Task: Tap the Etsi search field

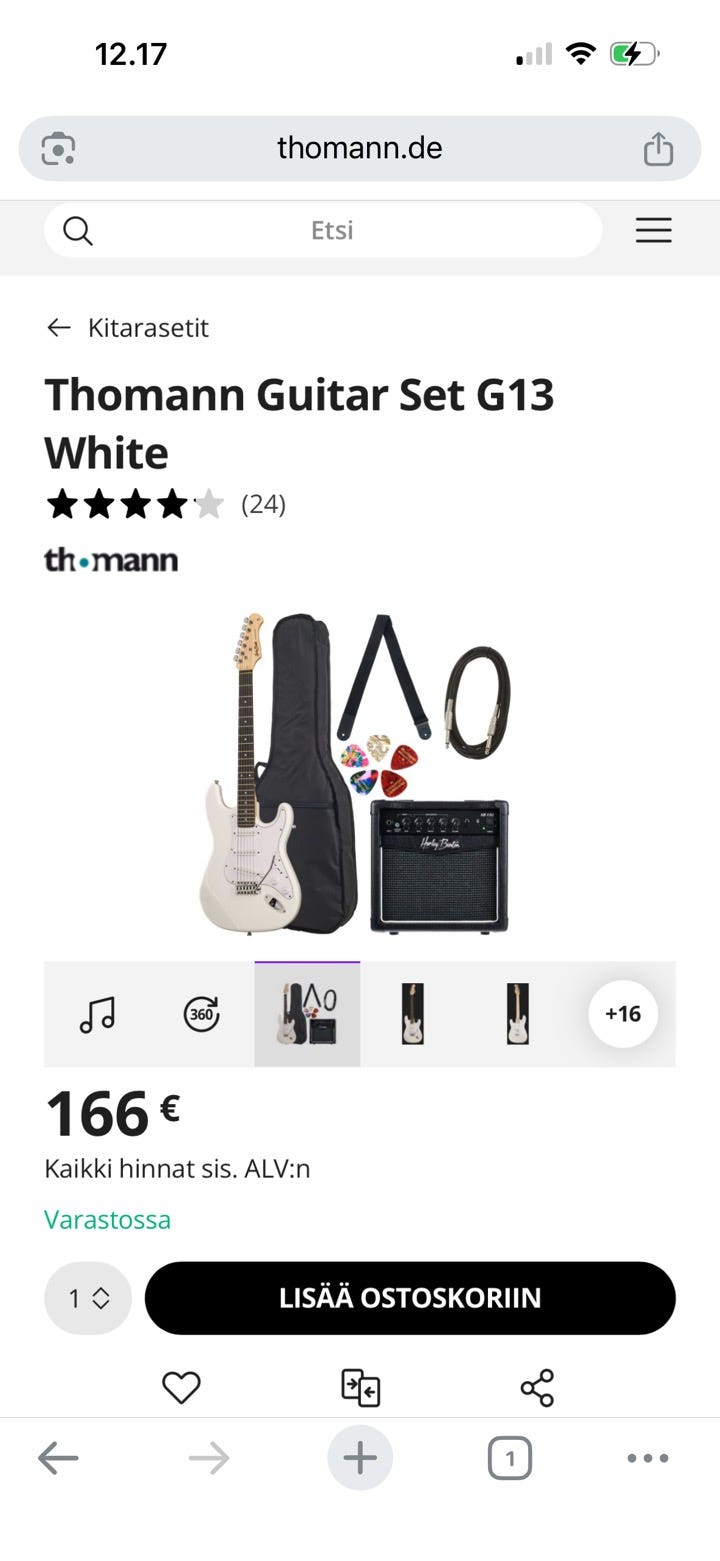Action: (332, 231)
